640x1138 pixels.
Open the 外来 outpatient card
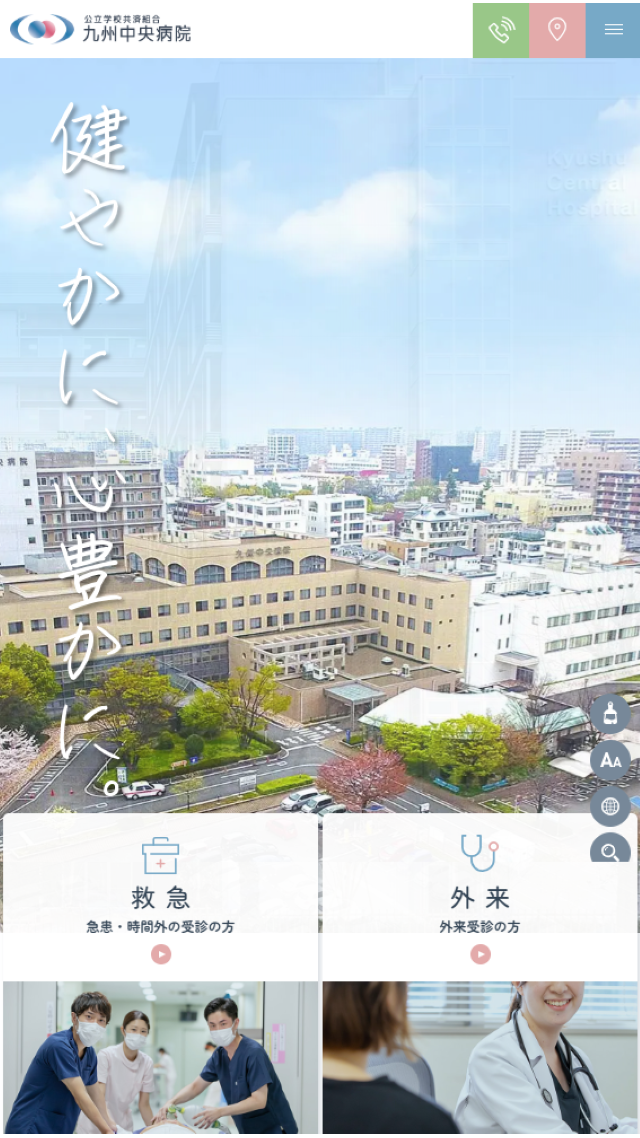pos(480,897)
